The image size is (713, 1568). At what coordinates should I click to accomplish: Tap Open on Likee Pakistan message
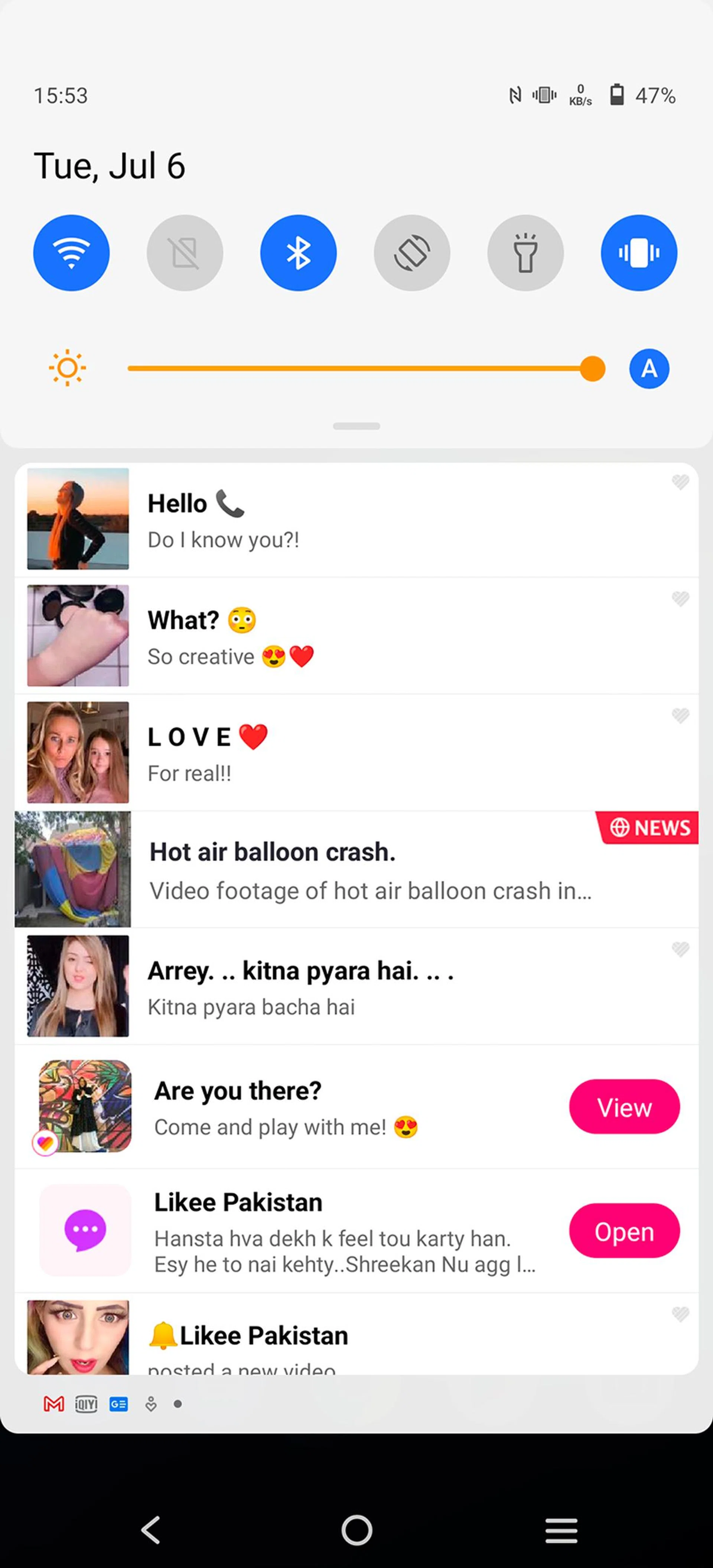pyautogui.click(x=624, y=1231)
